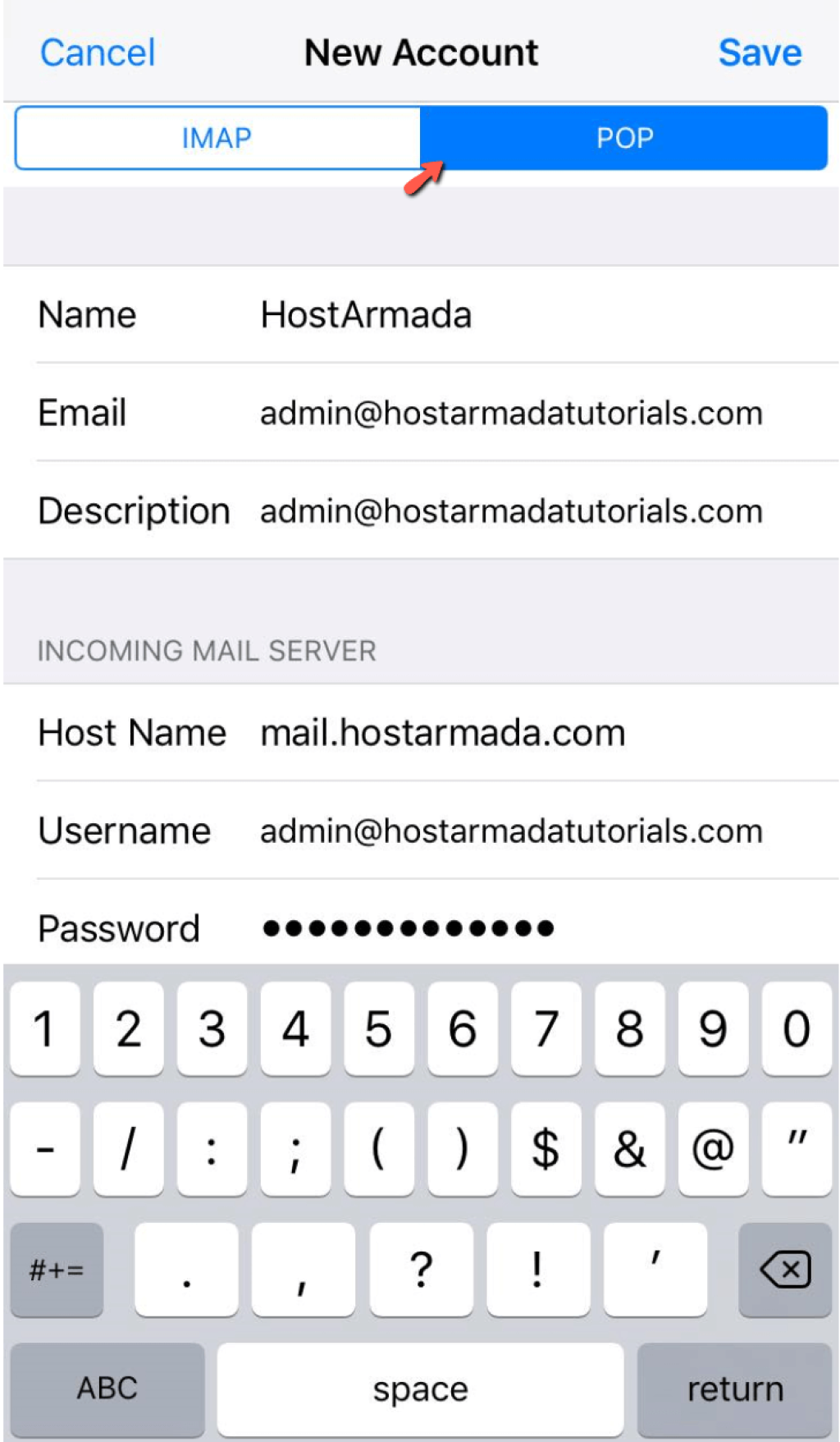
Task: Cancel the new account setup
Action: pos(98,53)
